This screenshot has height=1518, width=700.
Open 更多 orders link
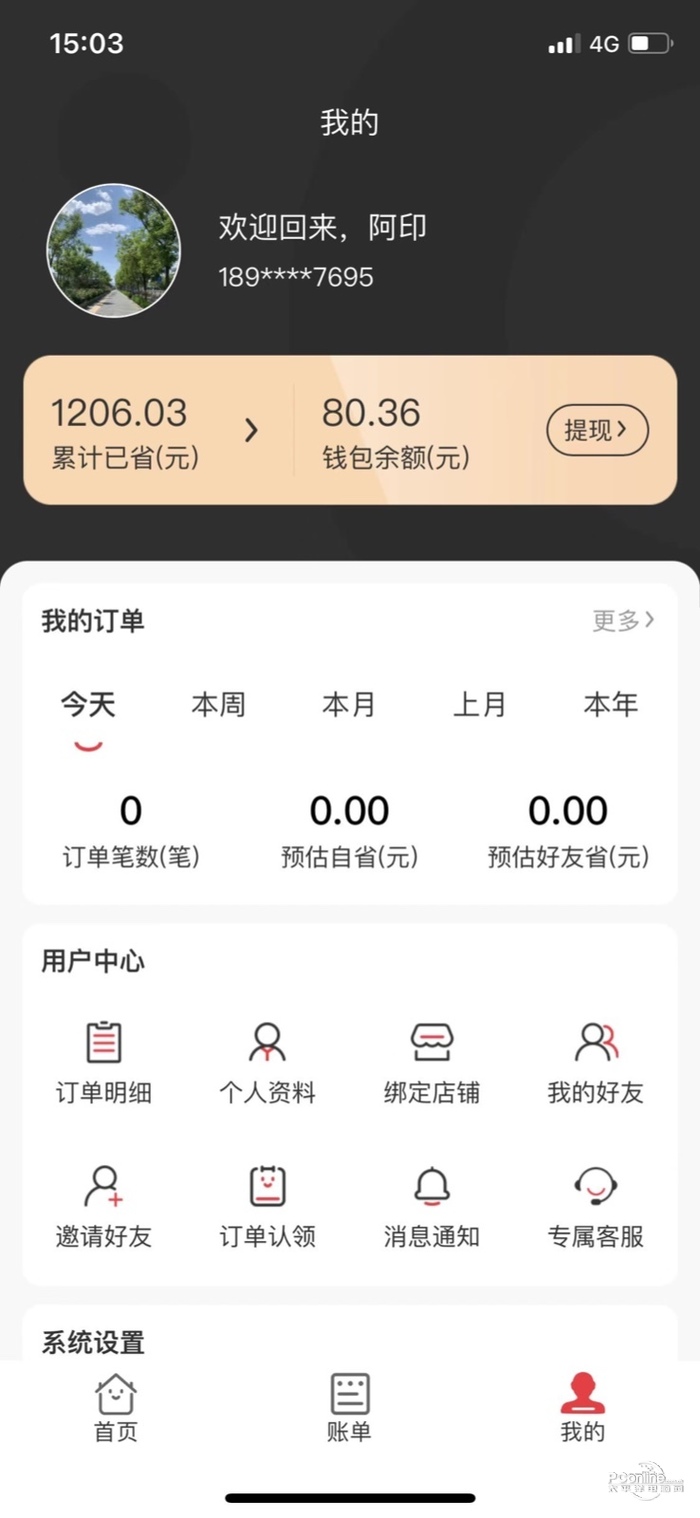(x=623, y=620)
